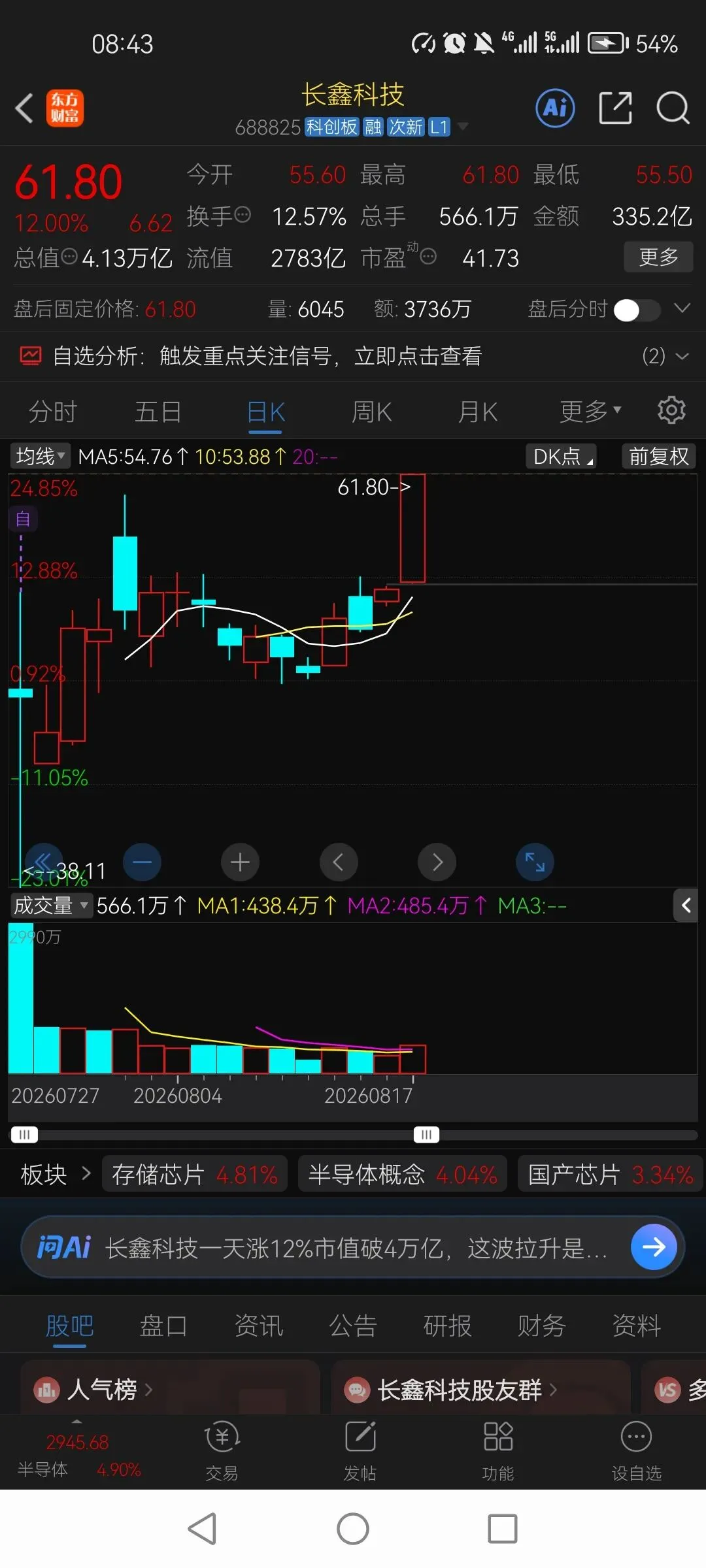Viewport: 706px width, 1568px height.
Task: Open the 存储芯片 sector chip
Action: (194, 1175)
